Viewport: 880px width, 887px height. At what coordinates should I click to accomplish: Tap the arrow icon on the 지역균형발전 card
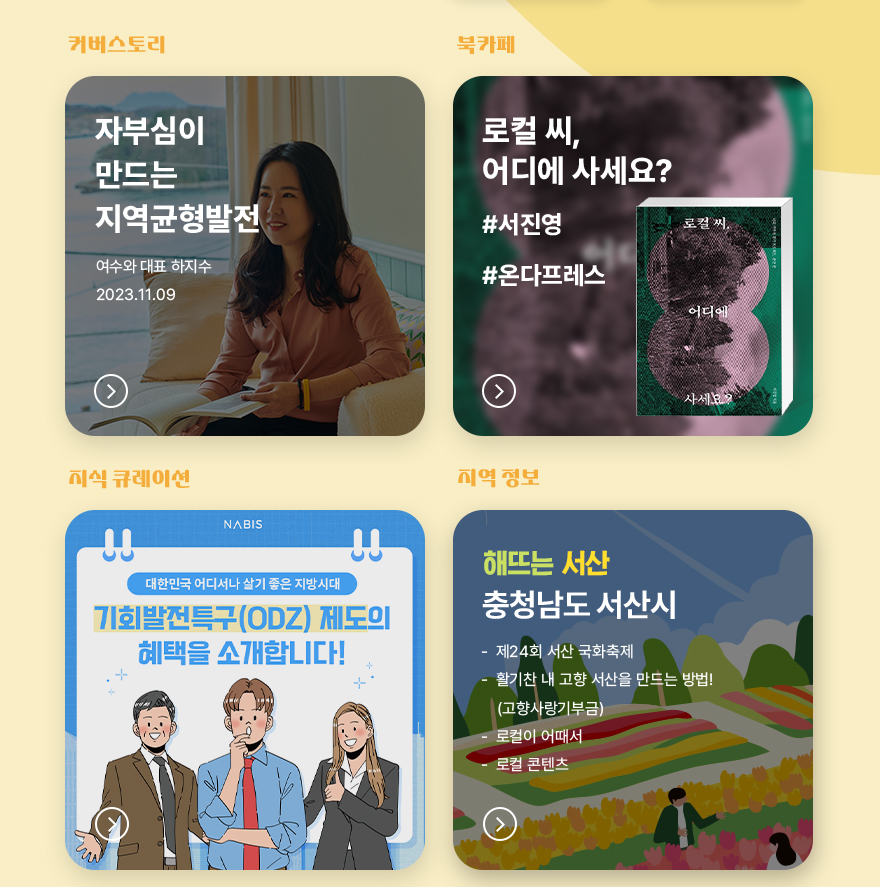tap(111, 390)
